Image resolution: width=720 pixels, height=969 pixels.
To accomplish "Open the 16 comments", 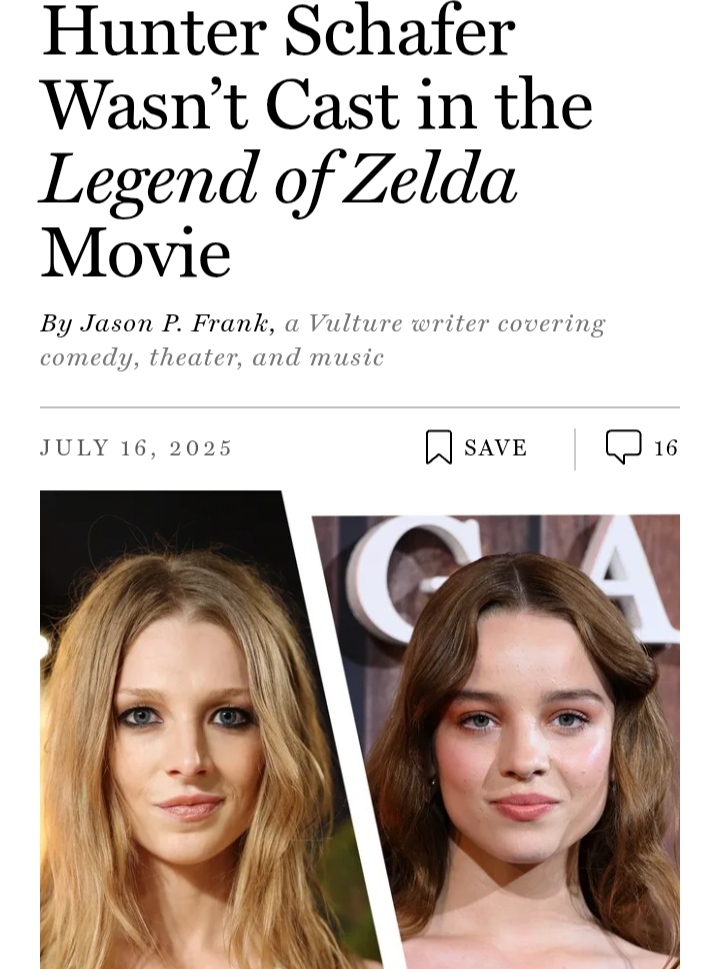I will click(x=640, y=447).
